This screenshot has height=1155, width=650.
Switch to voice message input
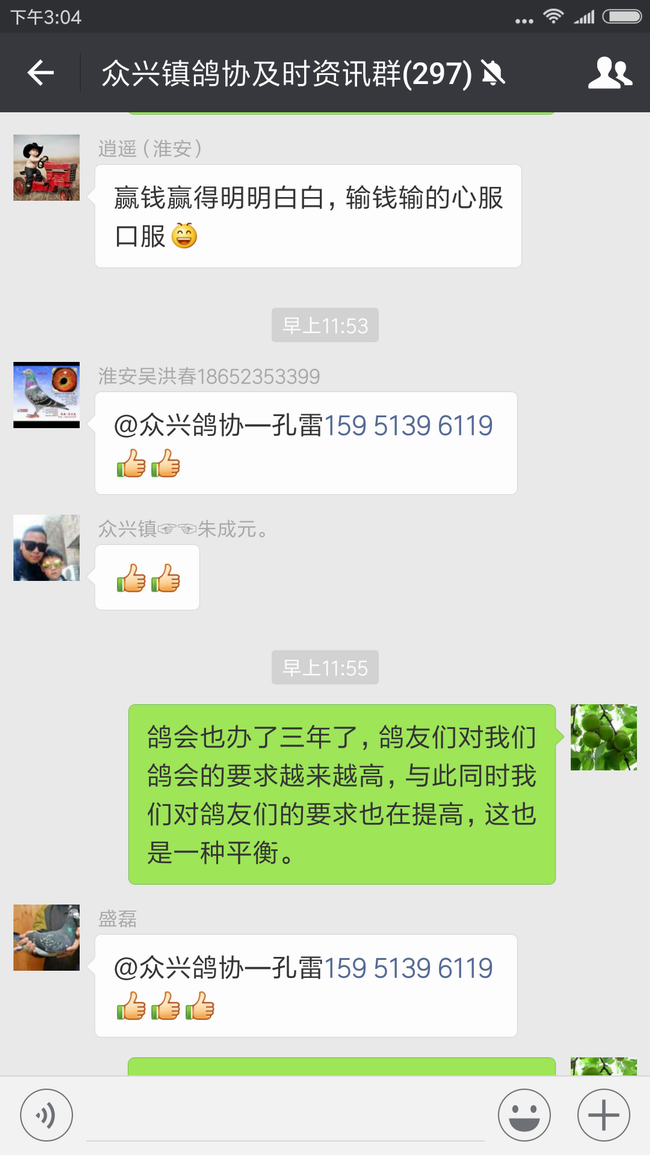pyautogui.click(x=46, y=1114)
